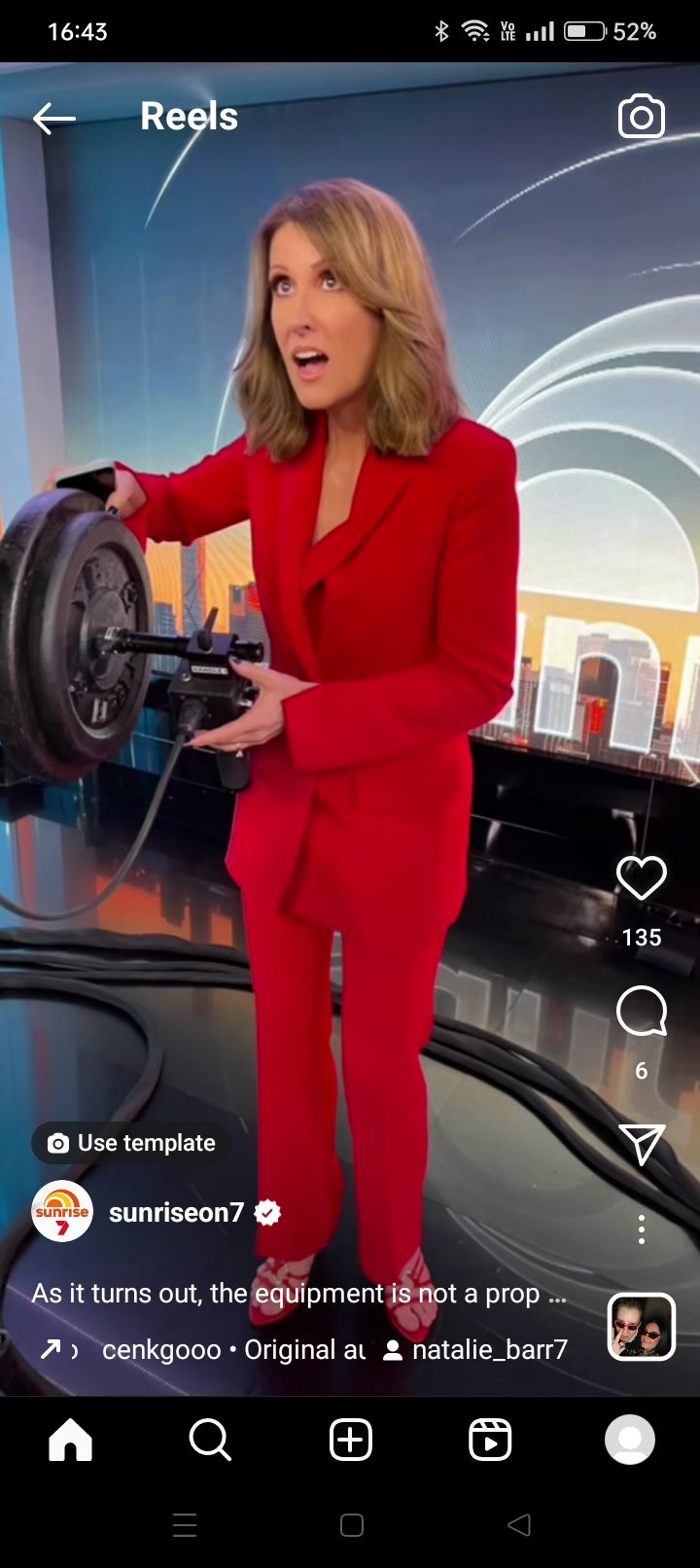Switch to the Reels tab
Screen dimensions: 700x1568
(490, 1440)
